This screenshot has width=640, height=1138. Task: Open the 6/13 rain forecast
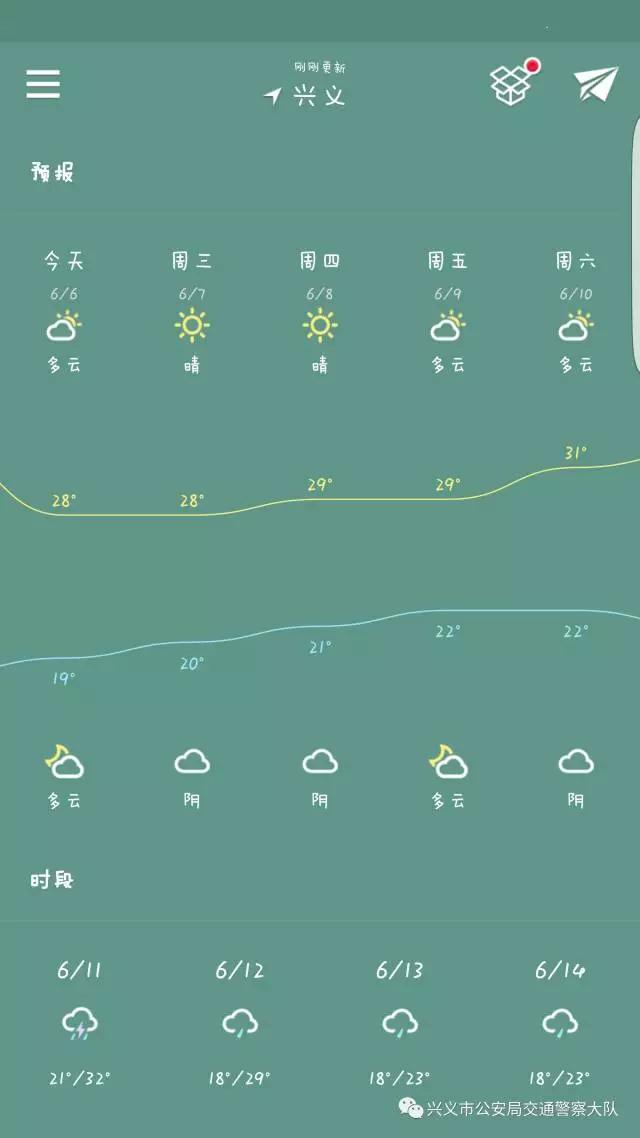400,1023
